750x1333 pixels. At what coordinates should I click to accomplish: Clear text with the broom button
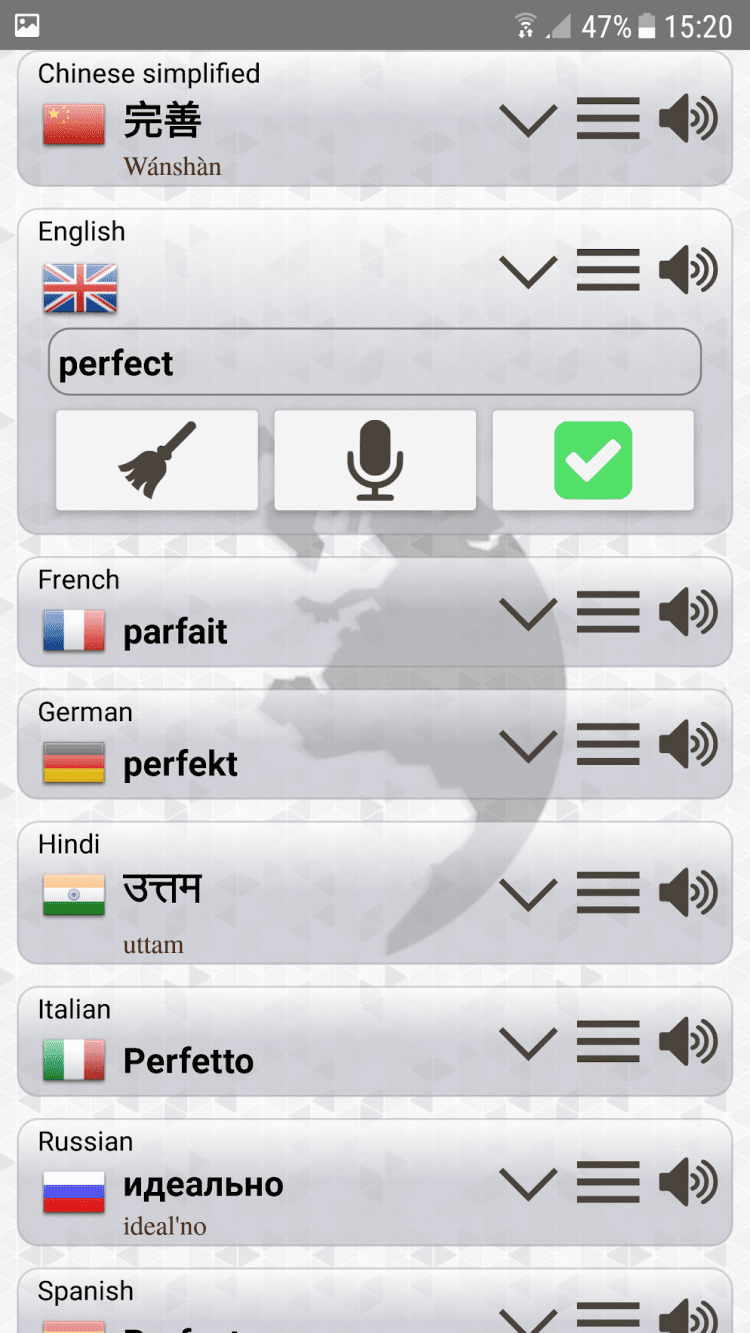pyautogui.click(x=157, y=460)
